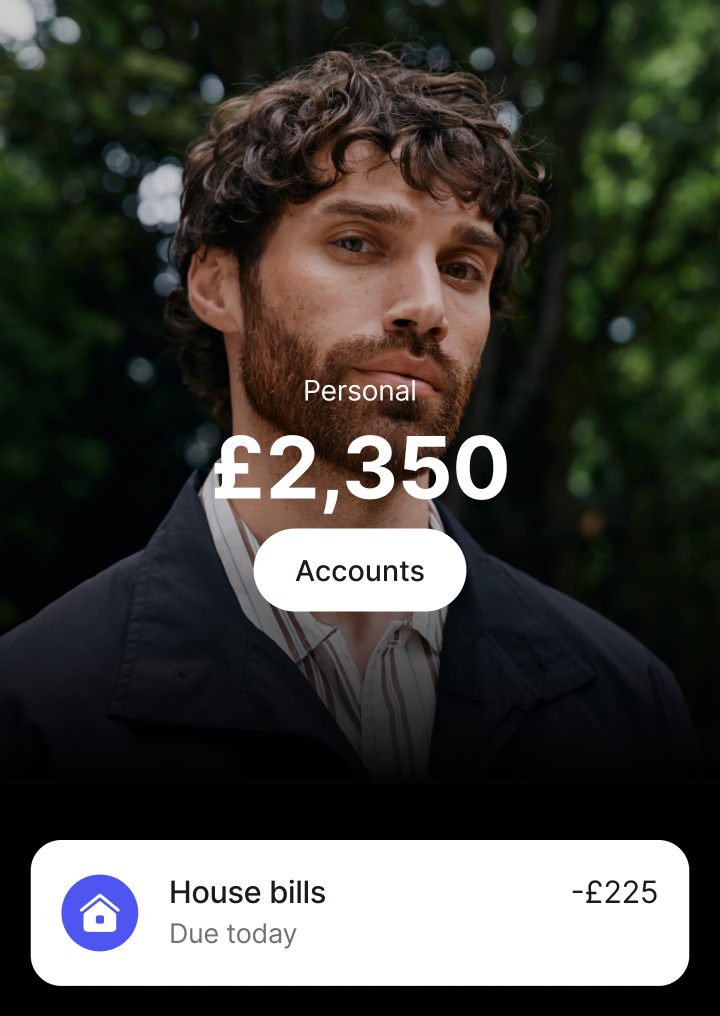Click the -£225 amount
The width and height of the screenshot is (720, 1016).
pyautogui.click(x=614, y=893)
